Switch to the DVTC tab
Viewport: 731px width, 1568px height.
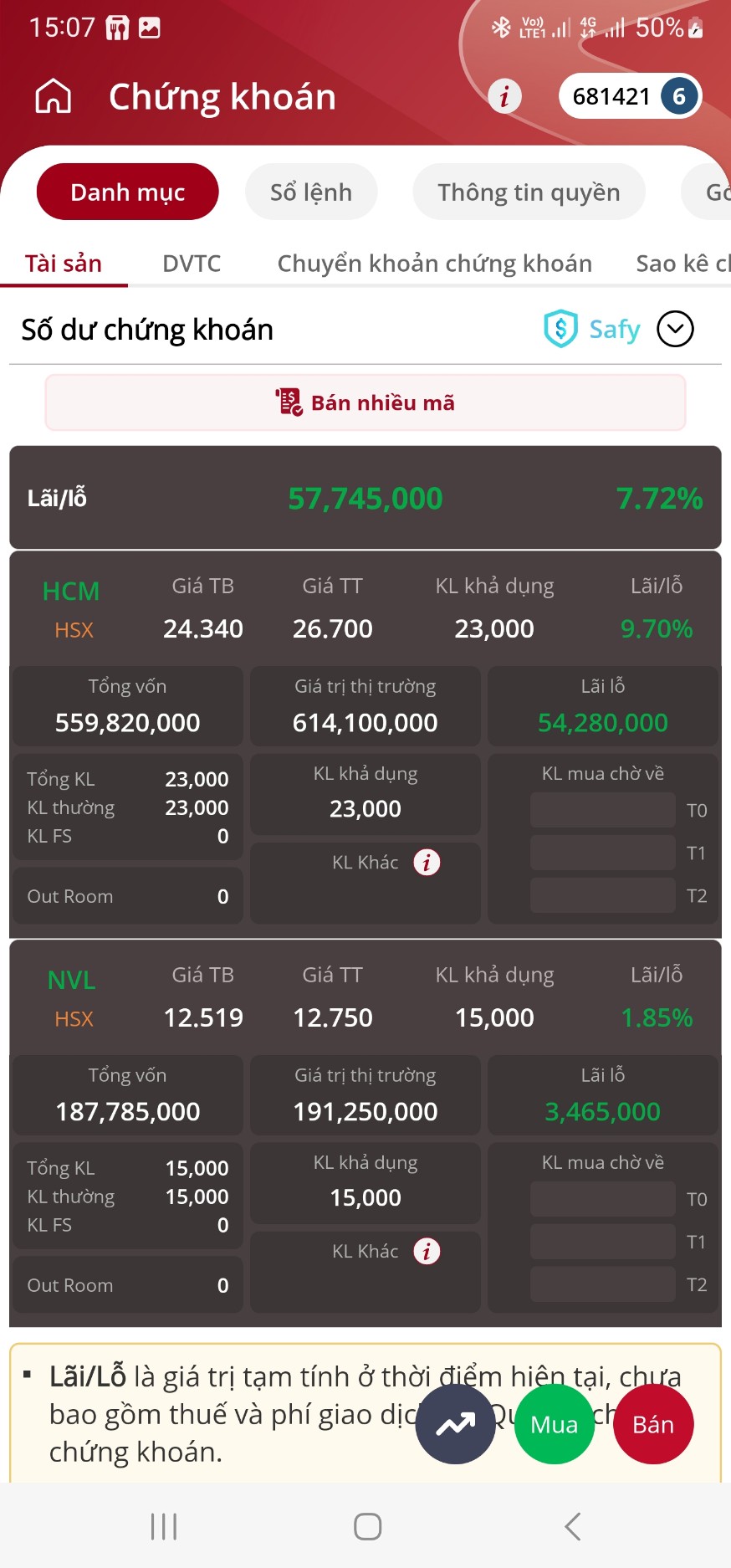[192, 264]
